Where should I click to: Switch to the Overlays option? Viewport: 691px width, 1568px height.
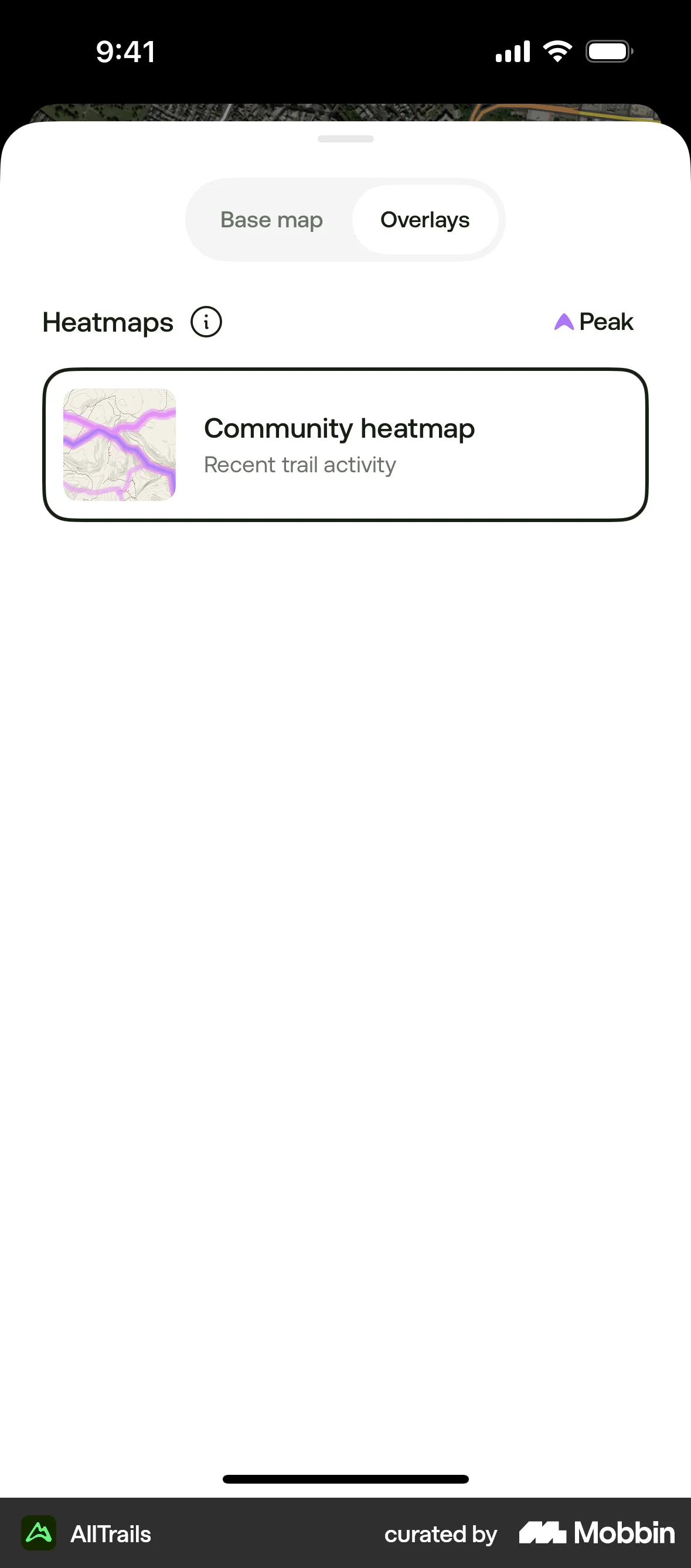pyautogui.click(x=425, y=220)
